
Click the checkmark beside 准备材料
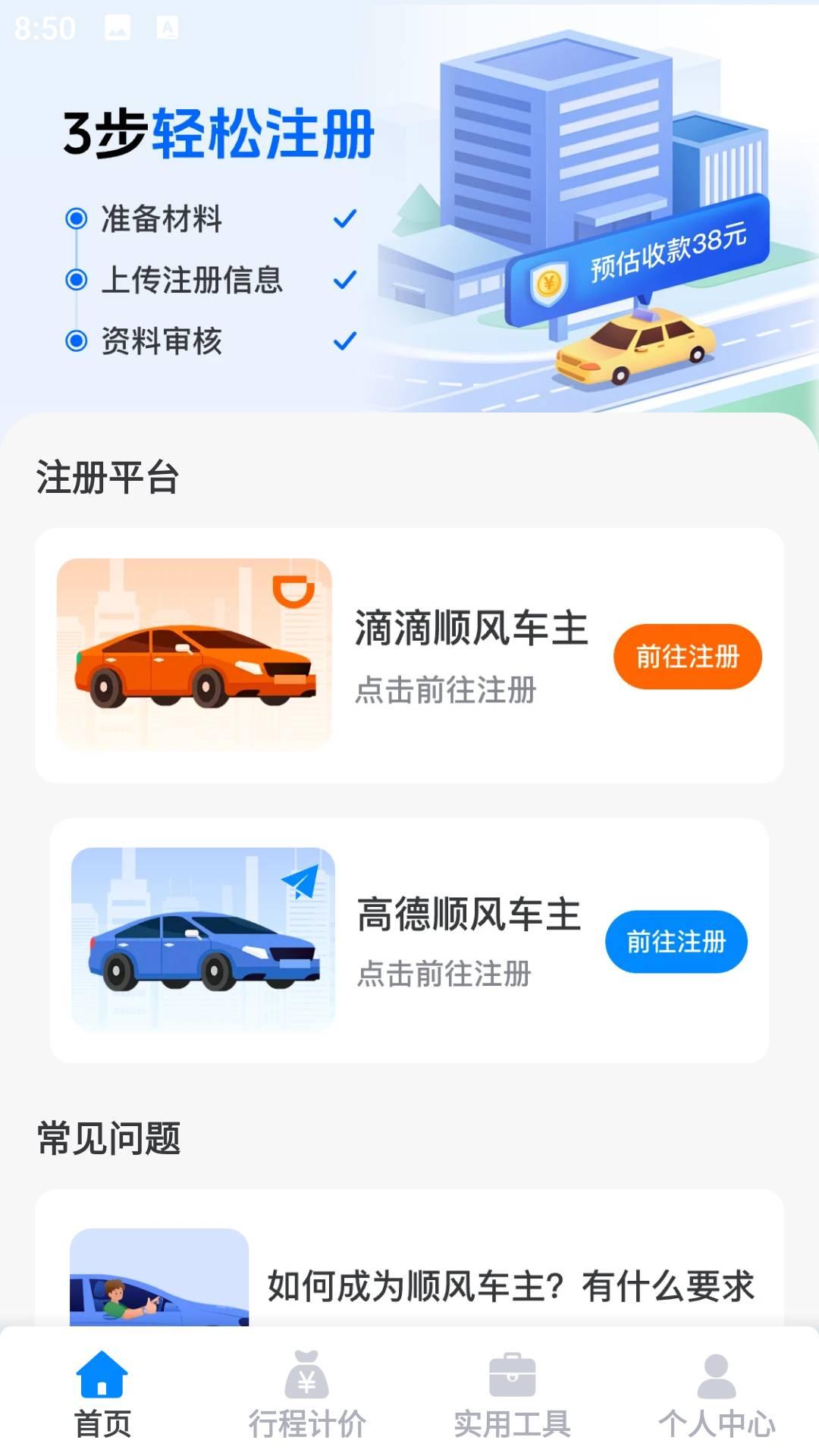[345, 219]
